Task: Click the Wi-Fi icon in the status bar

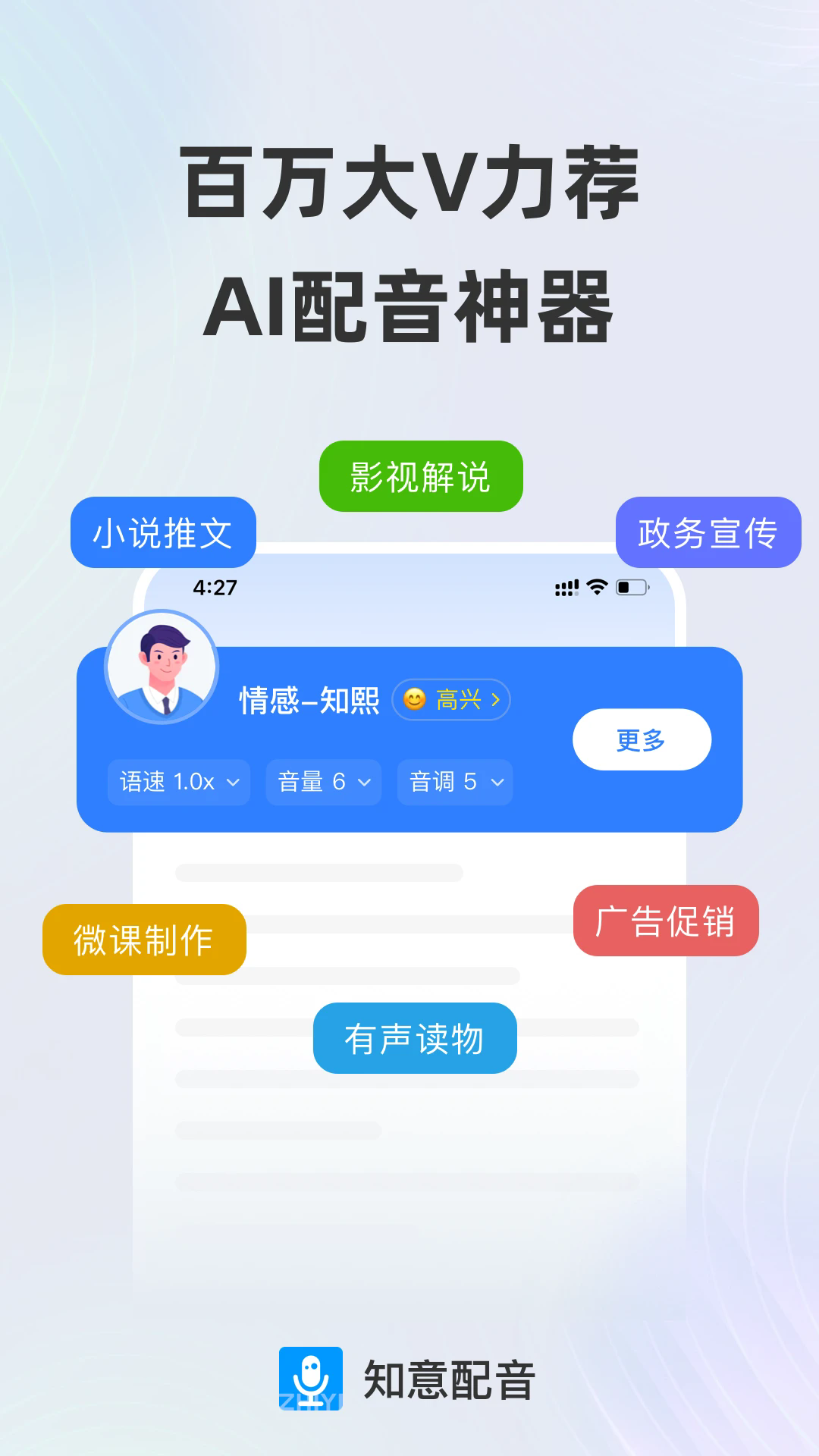Action: [595, 585]
